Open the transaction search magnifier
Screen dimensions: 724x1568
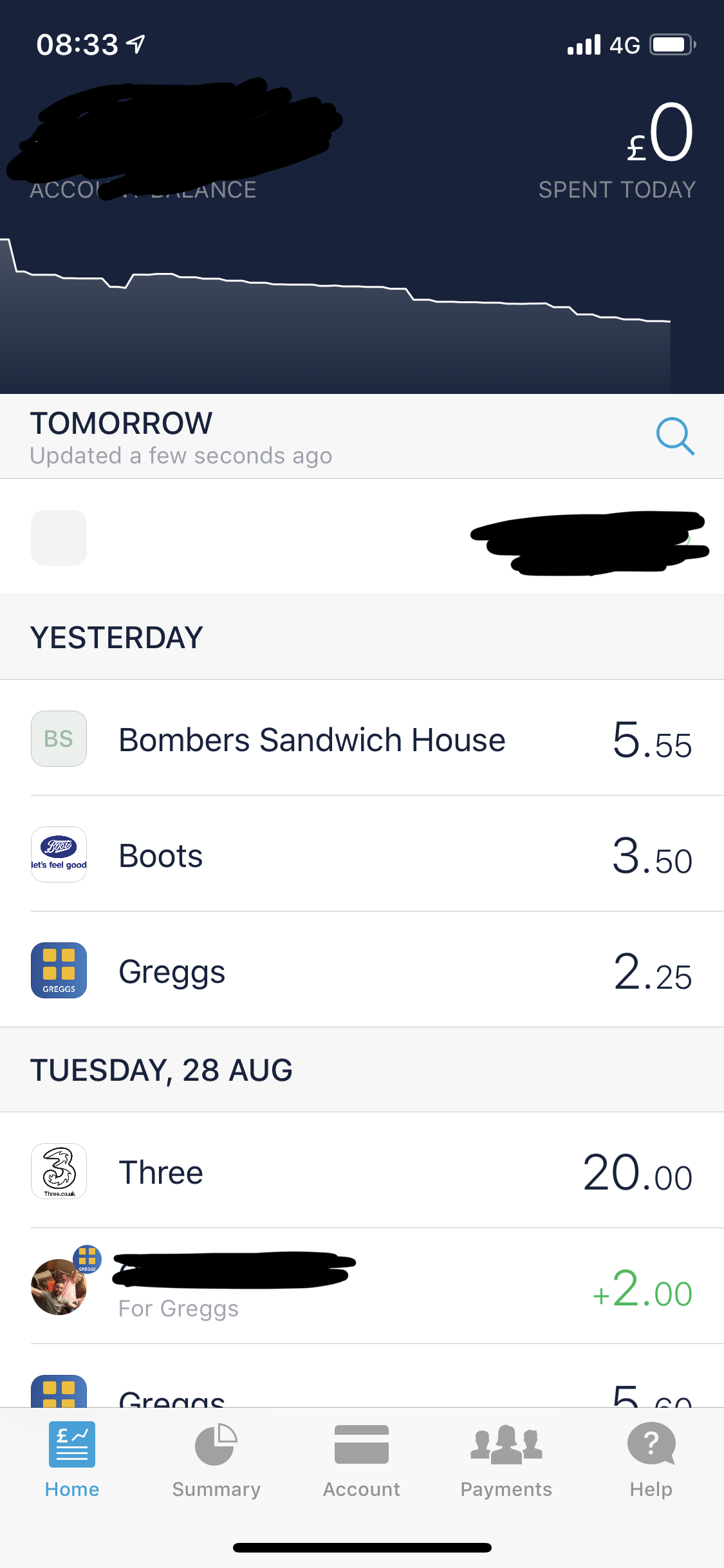tap(675, 437)
